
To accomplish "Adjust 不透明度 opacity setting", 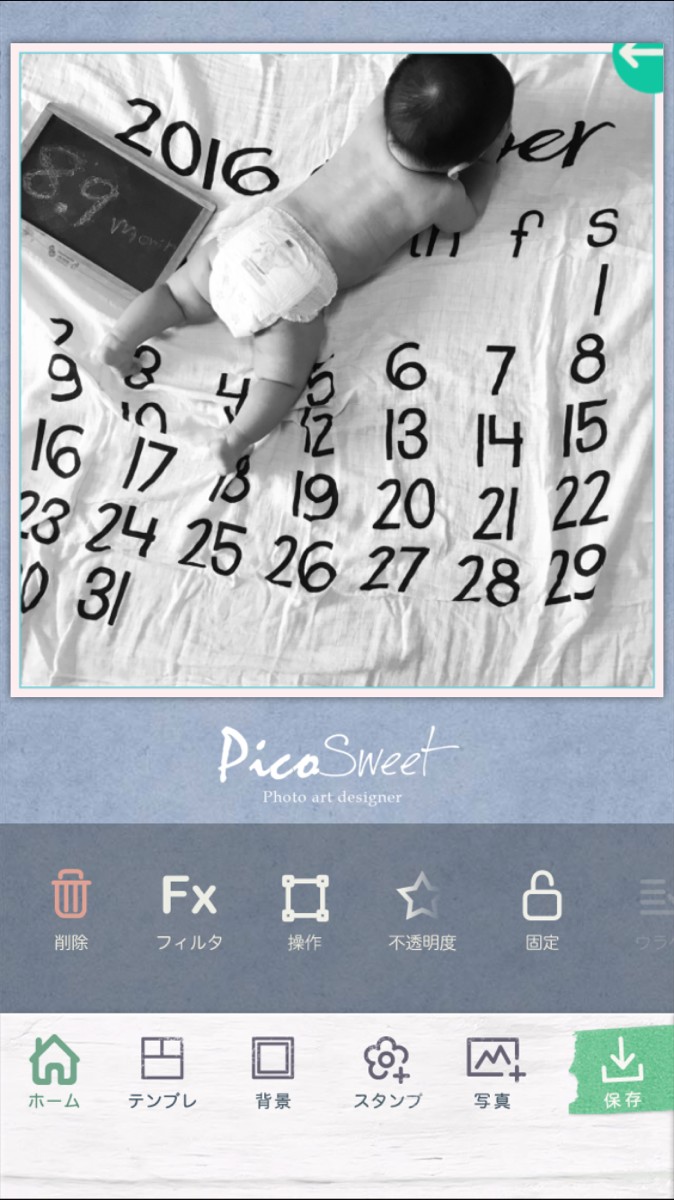I will click(x=422, y=909).
